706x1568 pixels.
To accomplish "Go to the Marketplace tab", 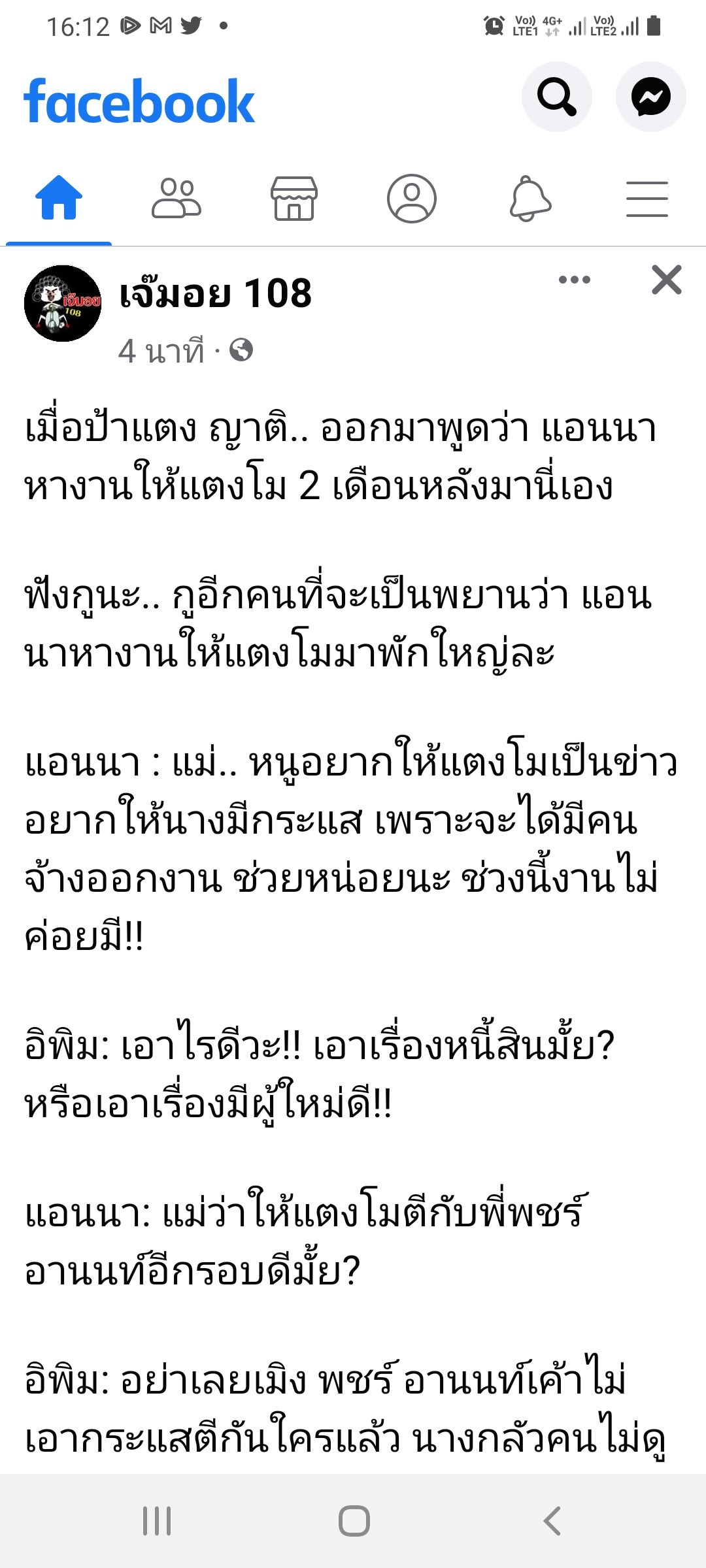I will tap(294, 198).
